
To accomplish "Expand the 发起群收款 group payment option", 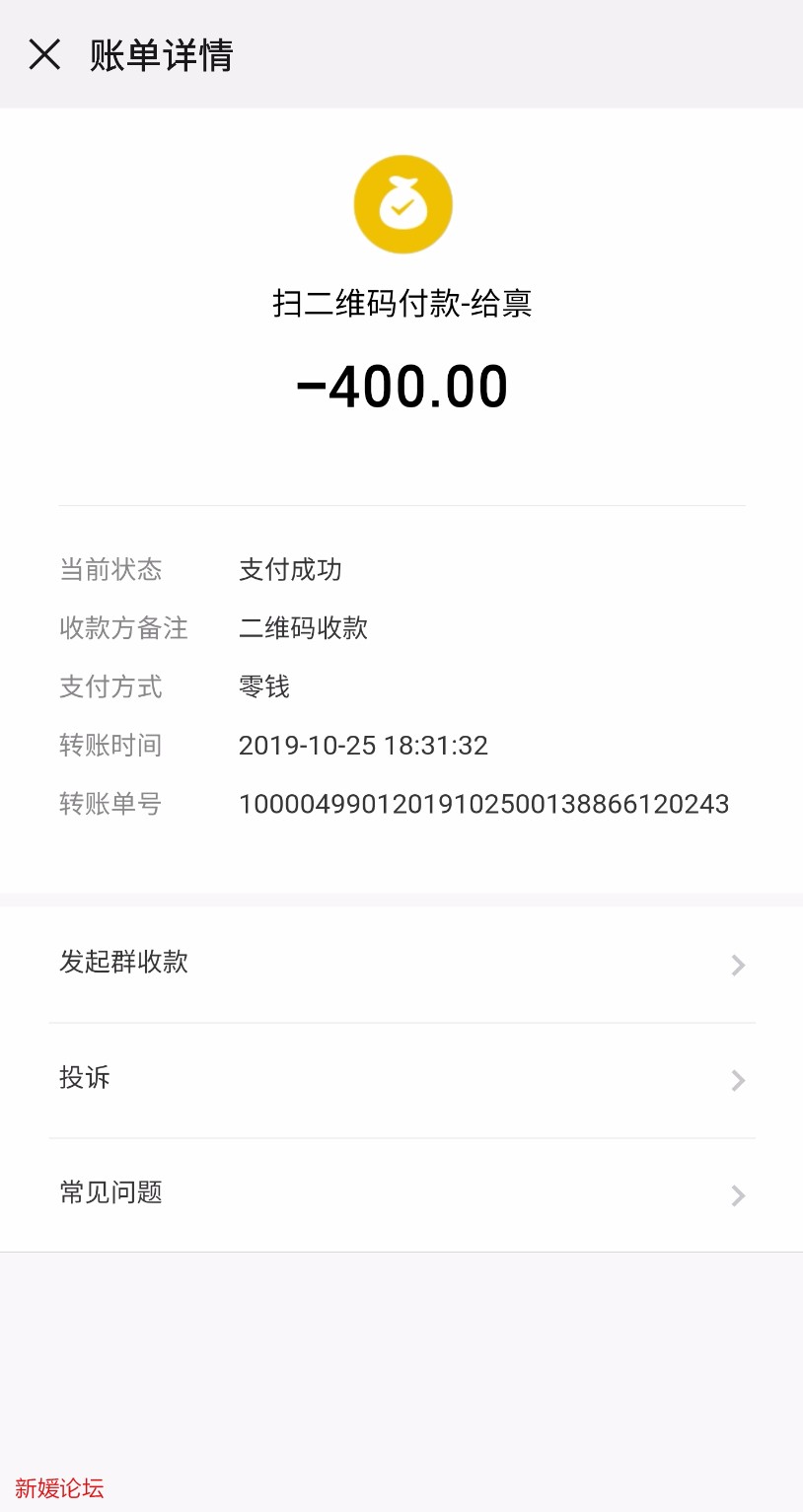I will coord(123,964).
